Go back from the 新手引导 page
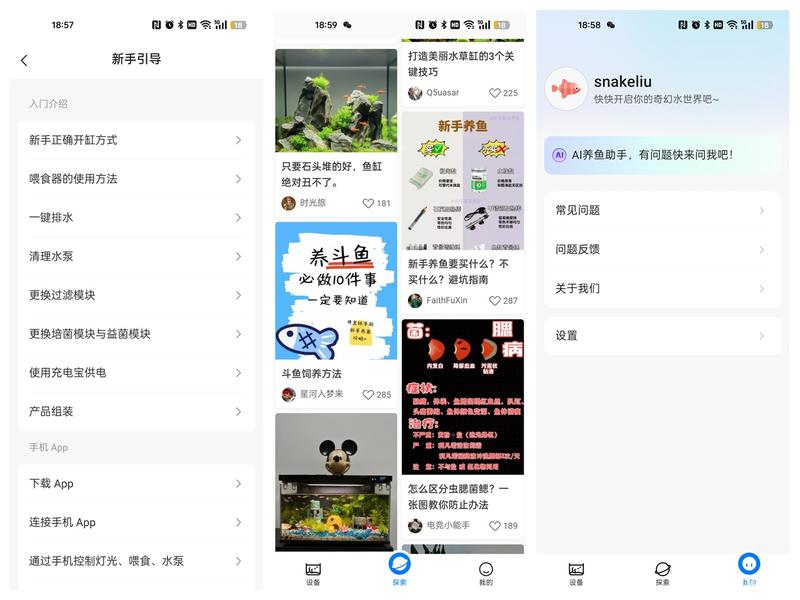The image size is (800, 600). coord(24,60)
